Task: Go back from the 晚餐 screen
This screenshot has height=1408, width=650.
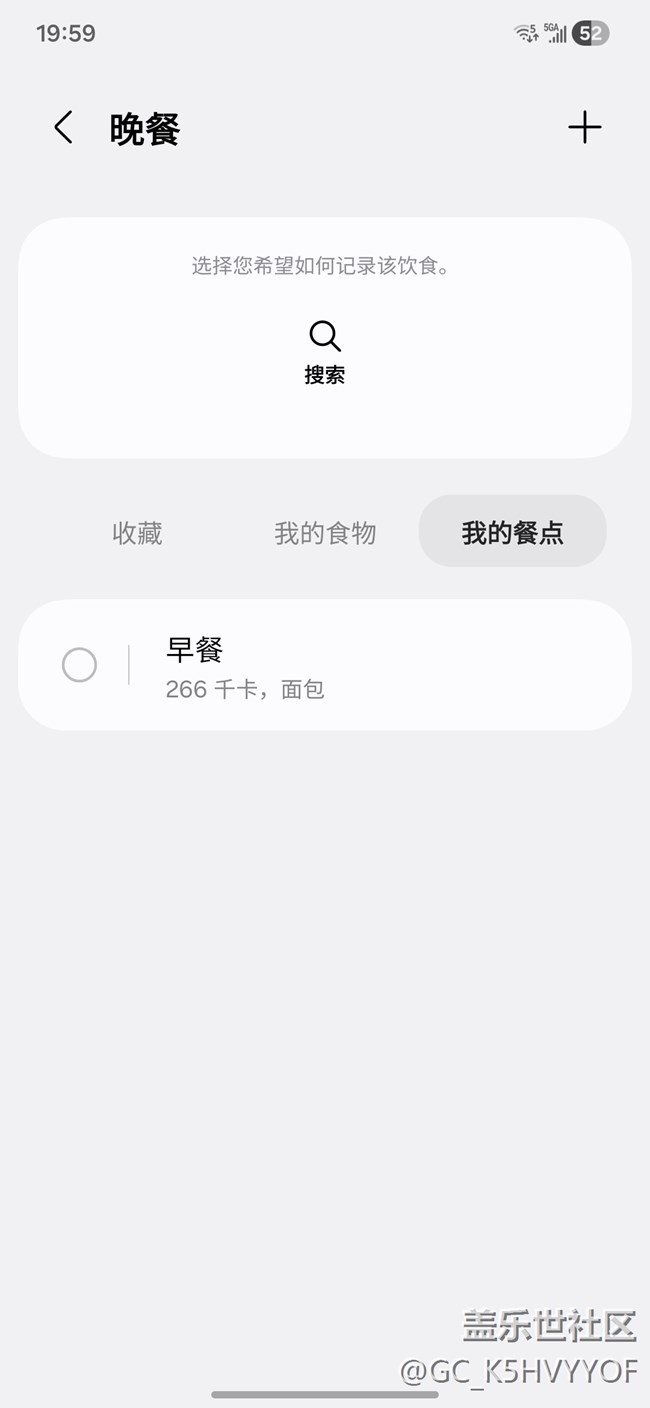Action: (64, 128)
